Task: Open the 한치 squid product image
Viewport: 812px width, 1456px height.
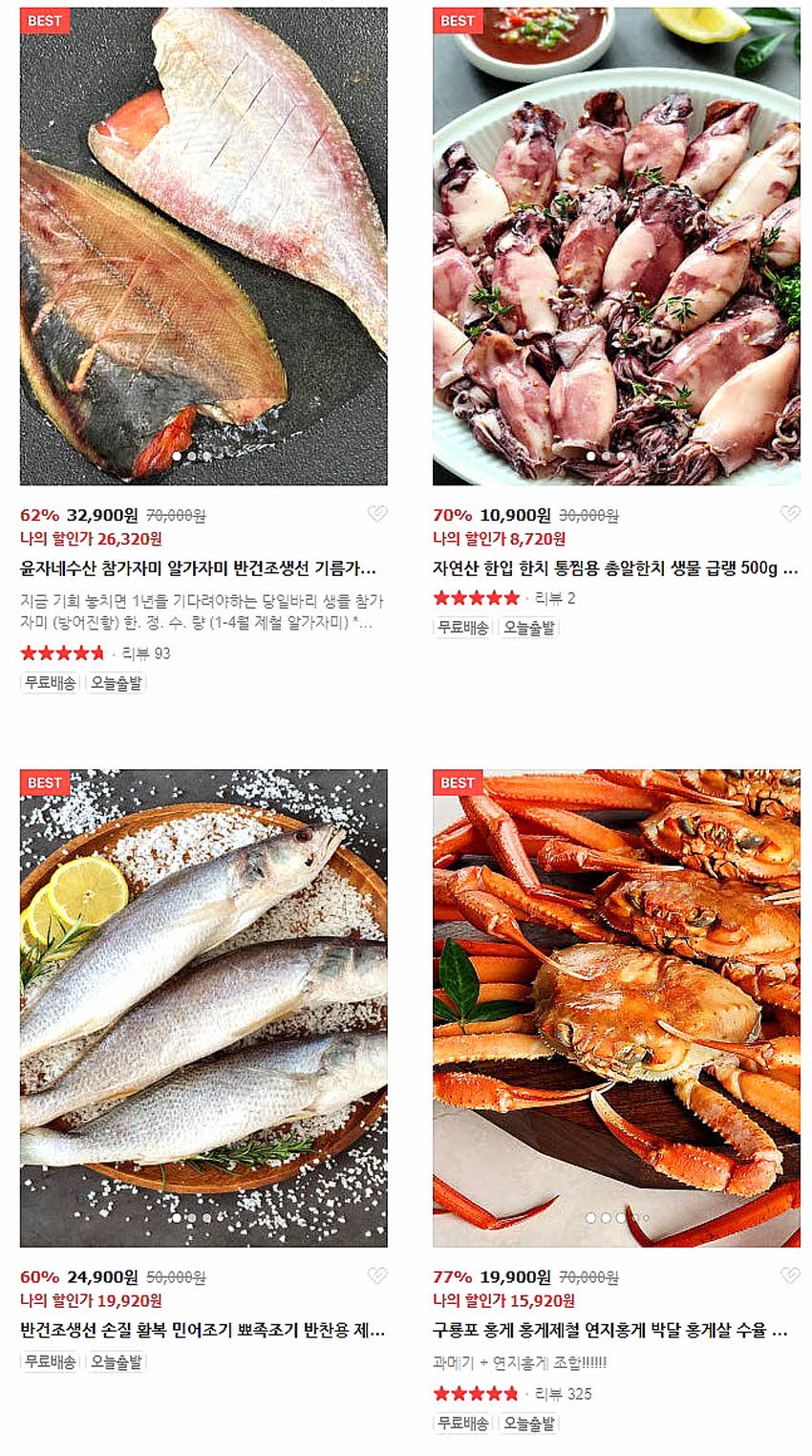Action: click(x=616, y=246)
